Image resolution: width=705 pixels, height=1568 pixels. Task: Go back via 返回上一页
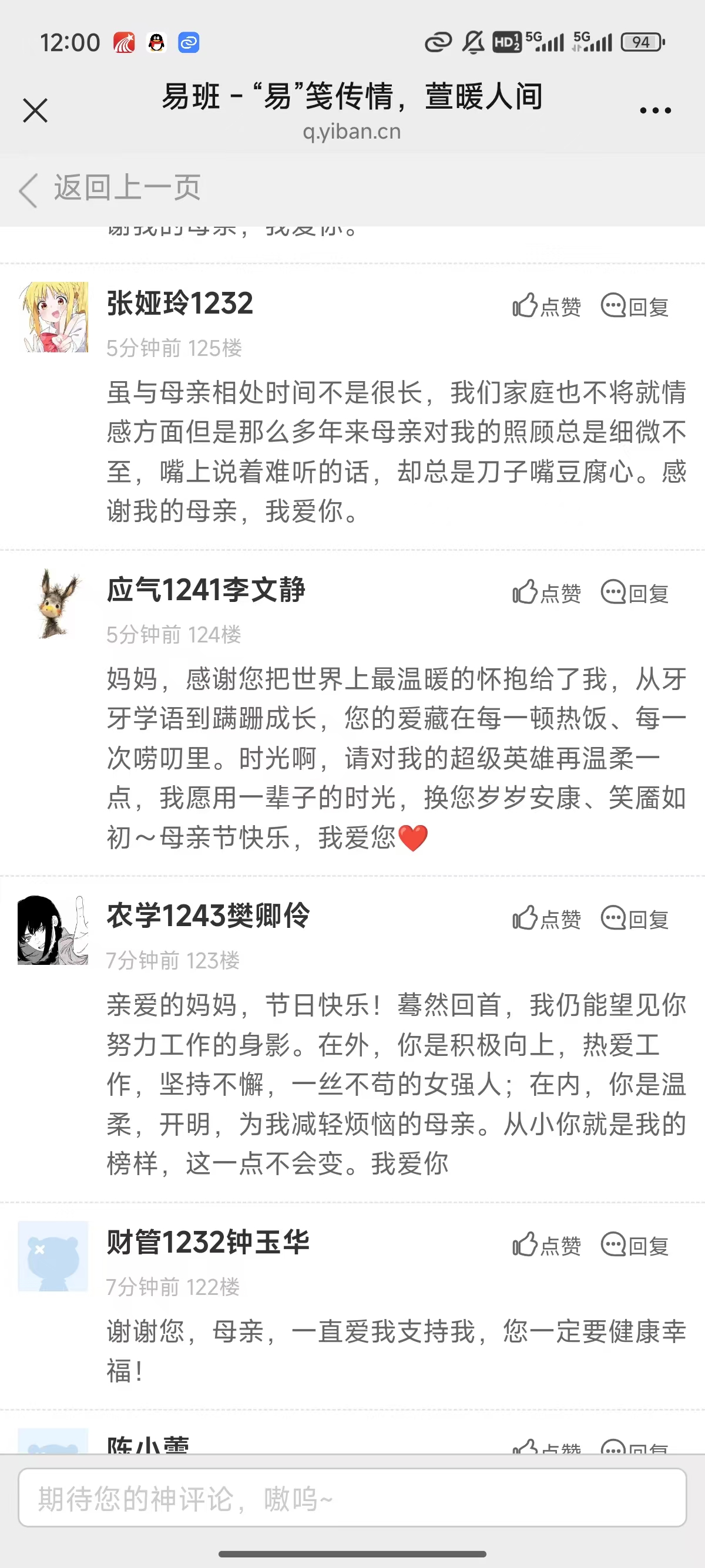pos(110,188)
